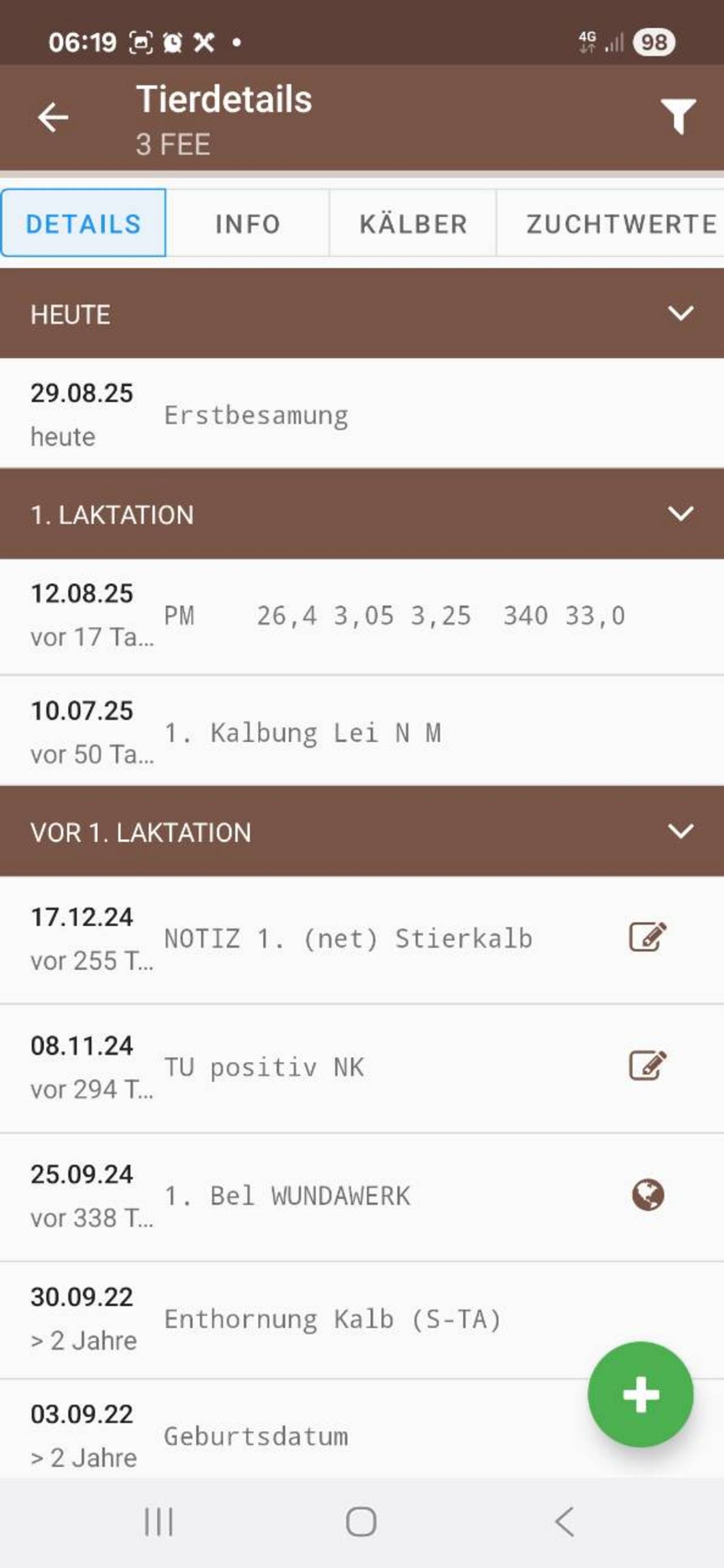Image resolution: width=724 pixels, height=1568 pixels.
Task: Collapse the VOR 1. LAKTATION section
Action: [680, 831]
